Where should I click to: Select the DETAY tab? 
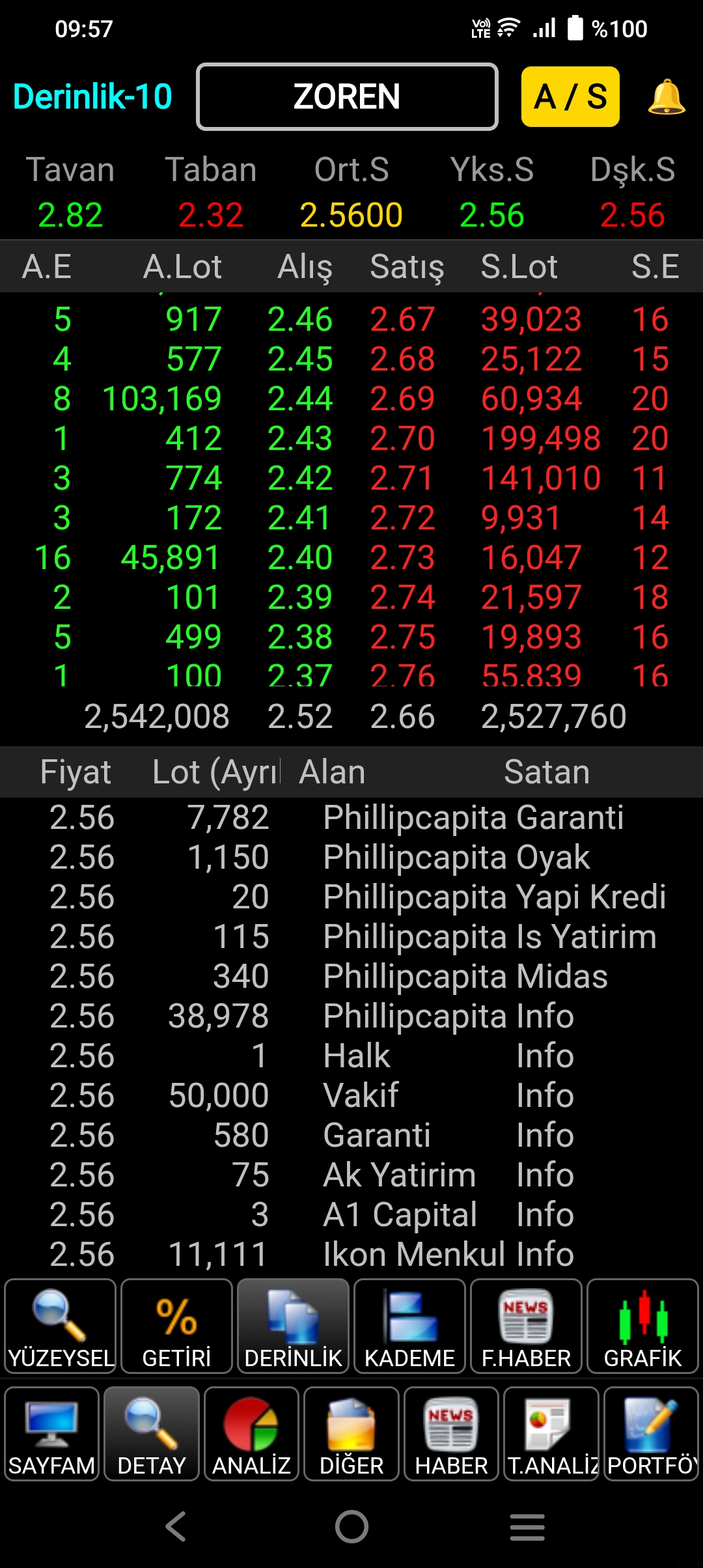point(152,1434)
